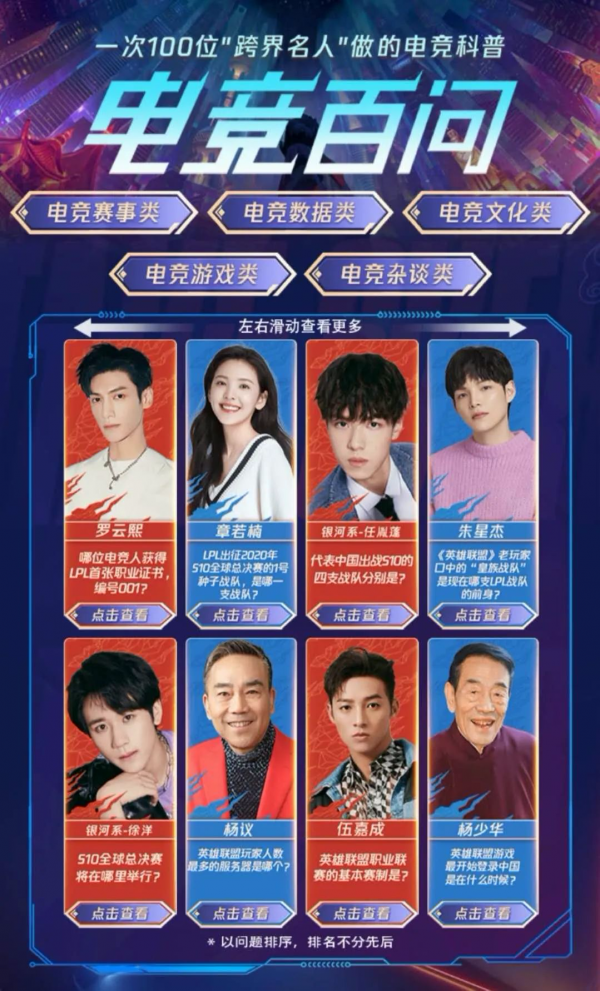Select the 电竞赛事类 category
The height and width of the screenshot is (991, 600).
[104, 213]
